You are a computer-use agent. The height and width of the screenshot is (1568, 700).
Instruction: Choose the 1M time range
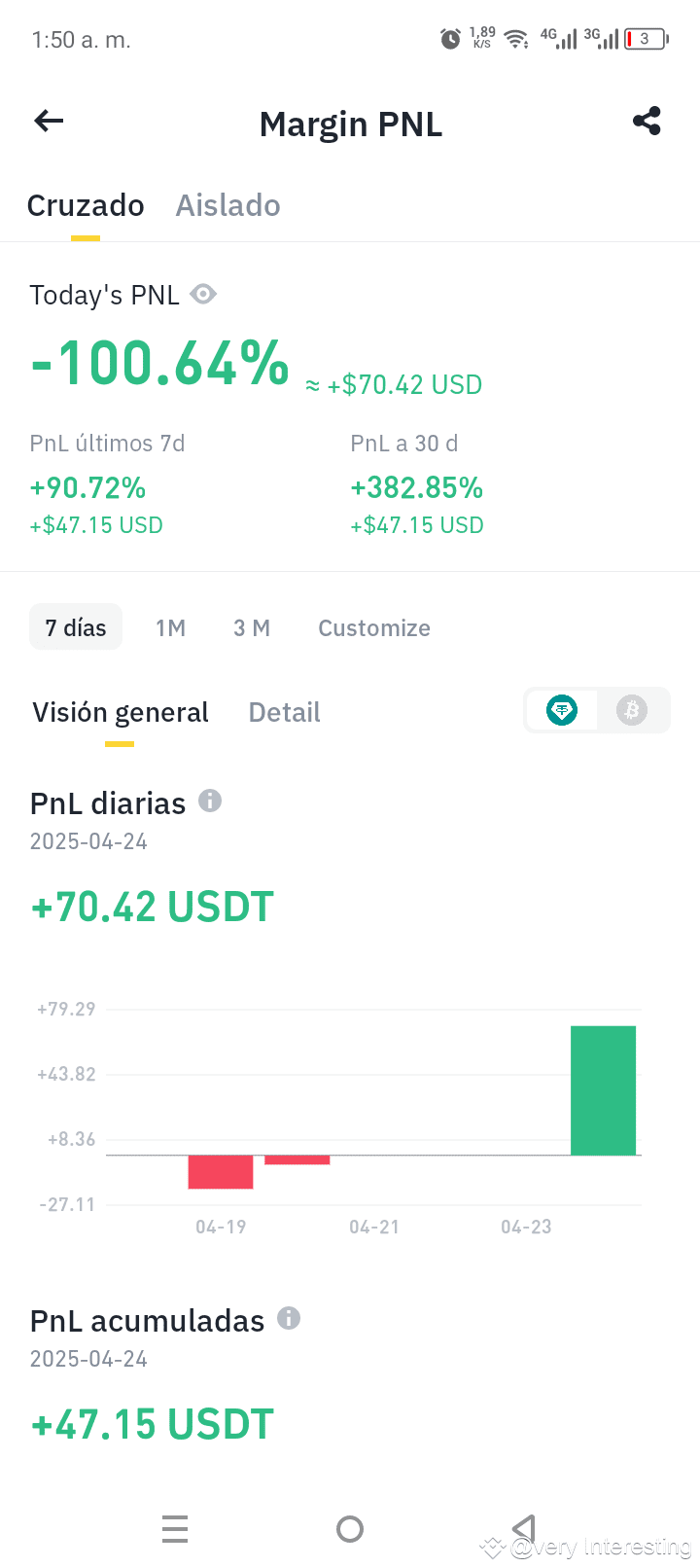(170, 628)
